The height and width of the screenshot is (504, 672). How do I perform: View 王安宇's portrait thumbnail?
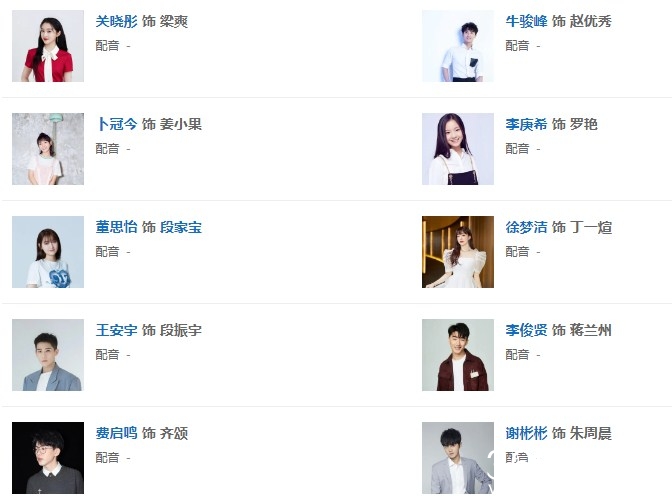47,355
